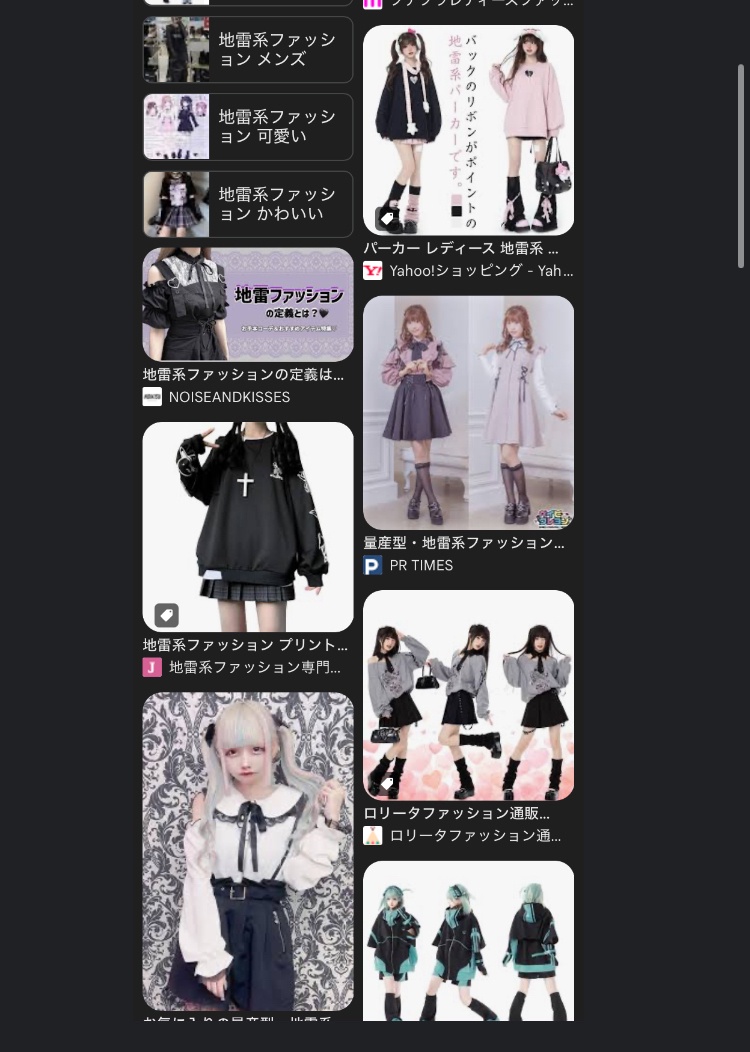Choose the 地雷系ファッション かわいい chip
The width and height of the screenshot is (750, 1052).
coord(247,204)
